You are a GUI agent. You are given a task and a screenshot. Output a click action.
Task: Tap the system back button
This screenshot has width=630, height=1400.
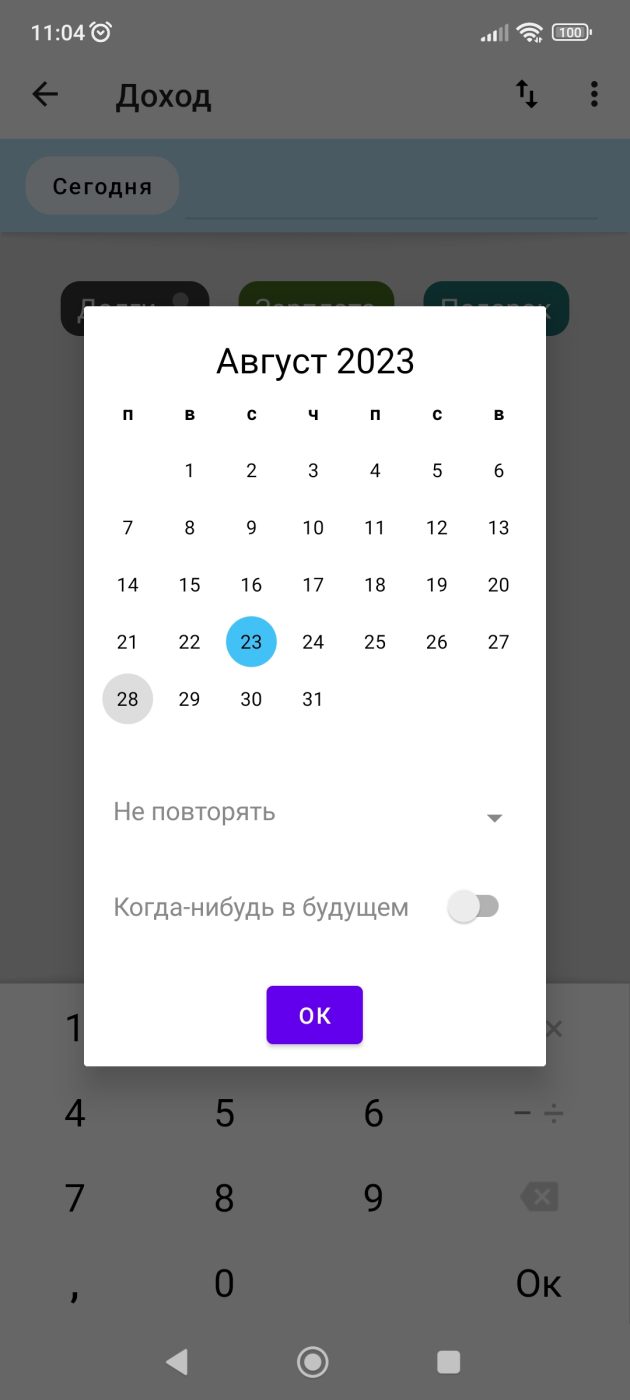tap(177, 1361)
